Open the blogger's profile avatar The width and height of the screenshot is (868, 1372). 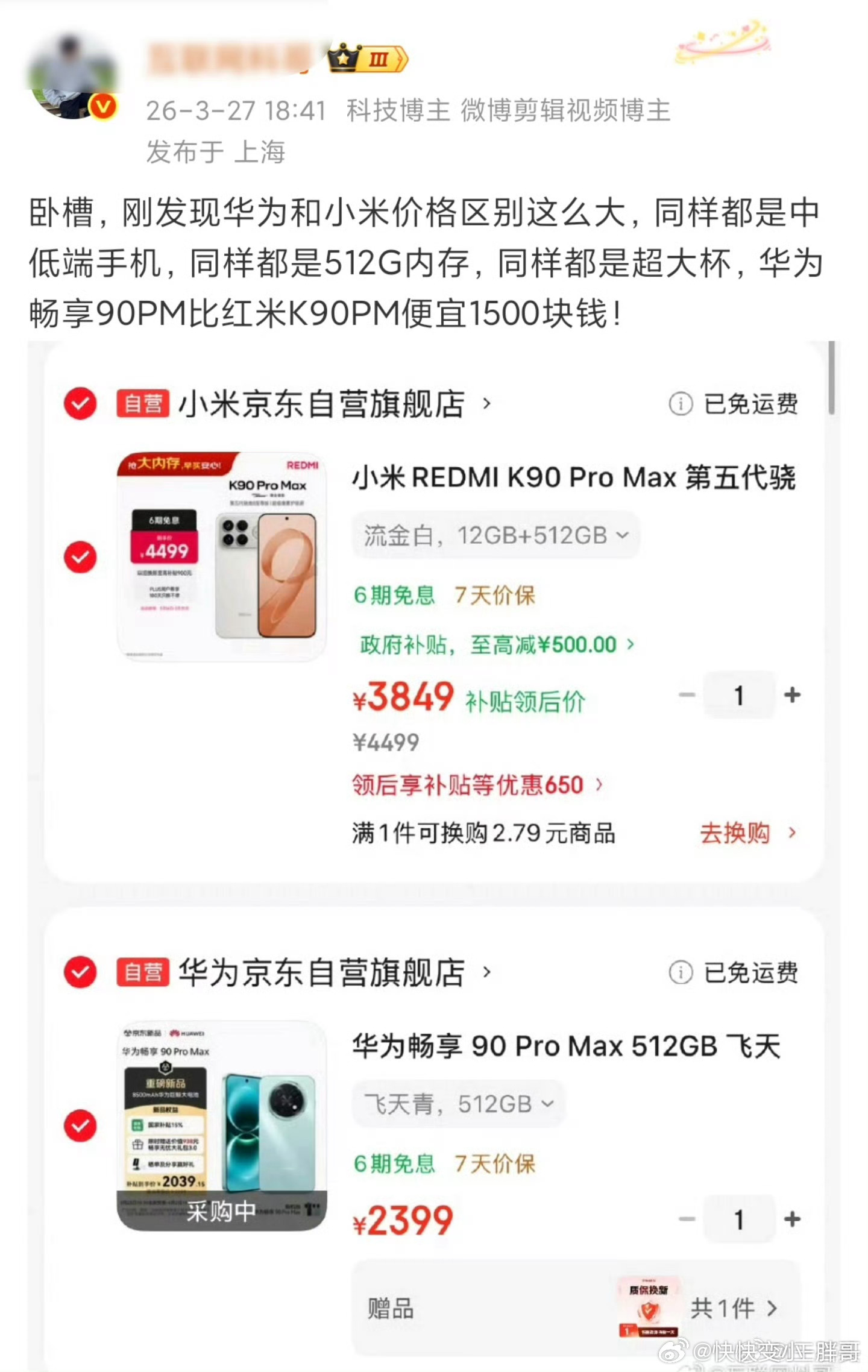point(72,72)
